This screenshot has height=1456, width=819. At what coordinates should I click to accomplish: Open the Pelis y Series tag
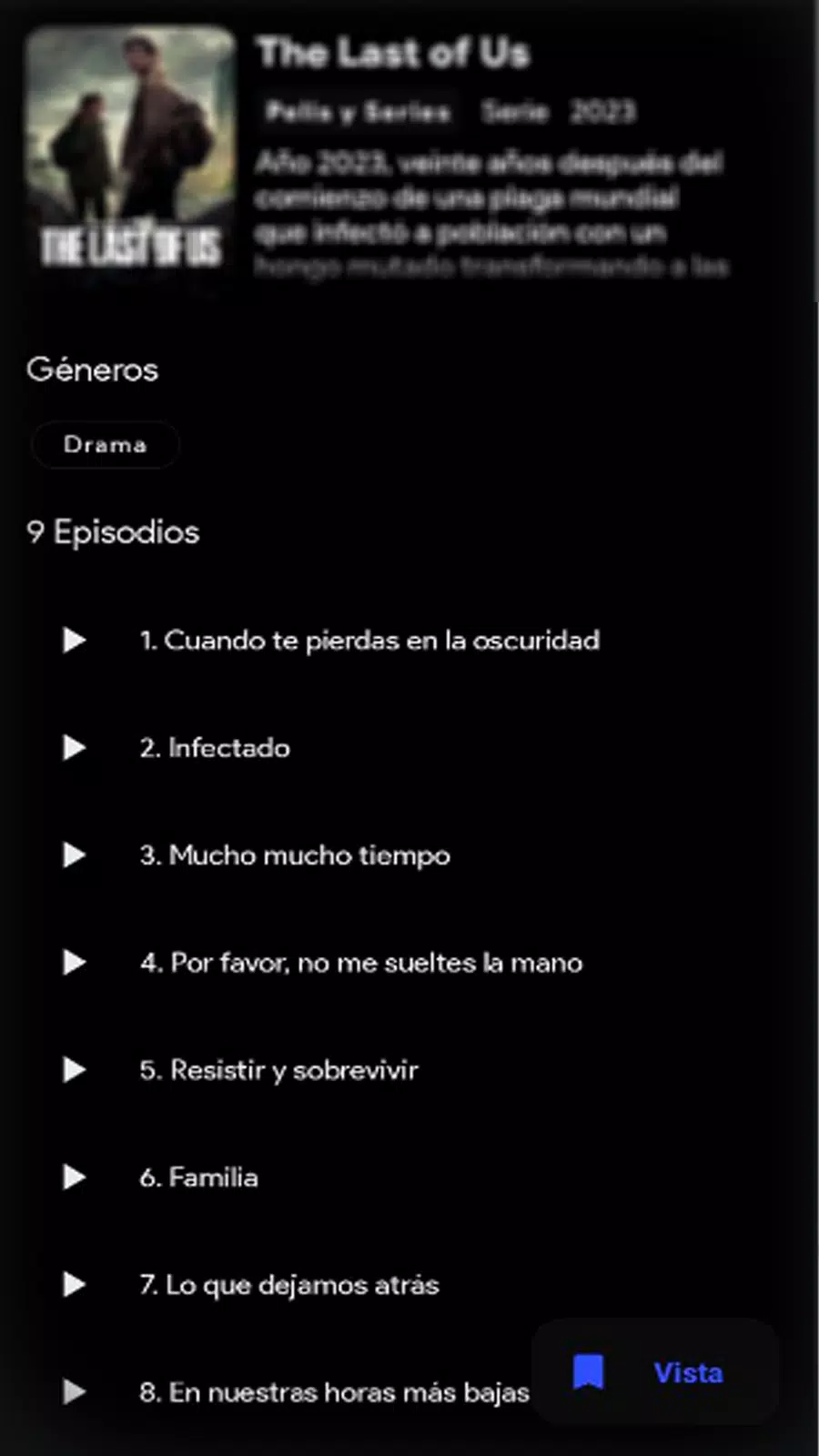pyautogui.click(x=358, y=112)
